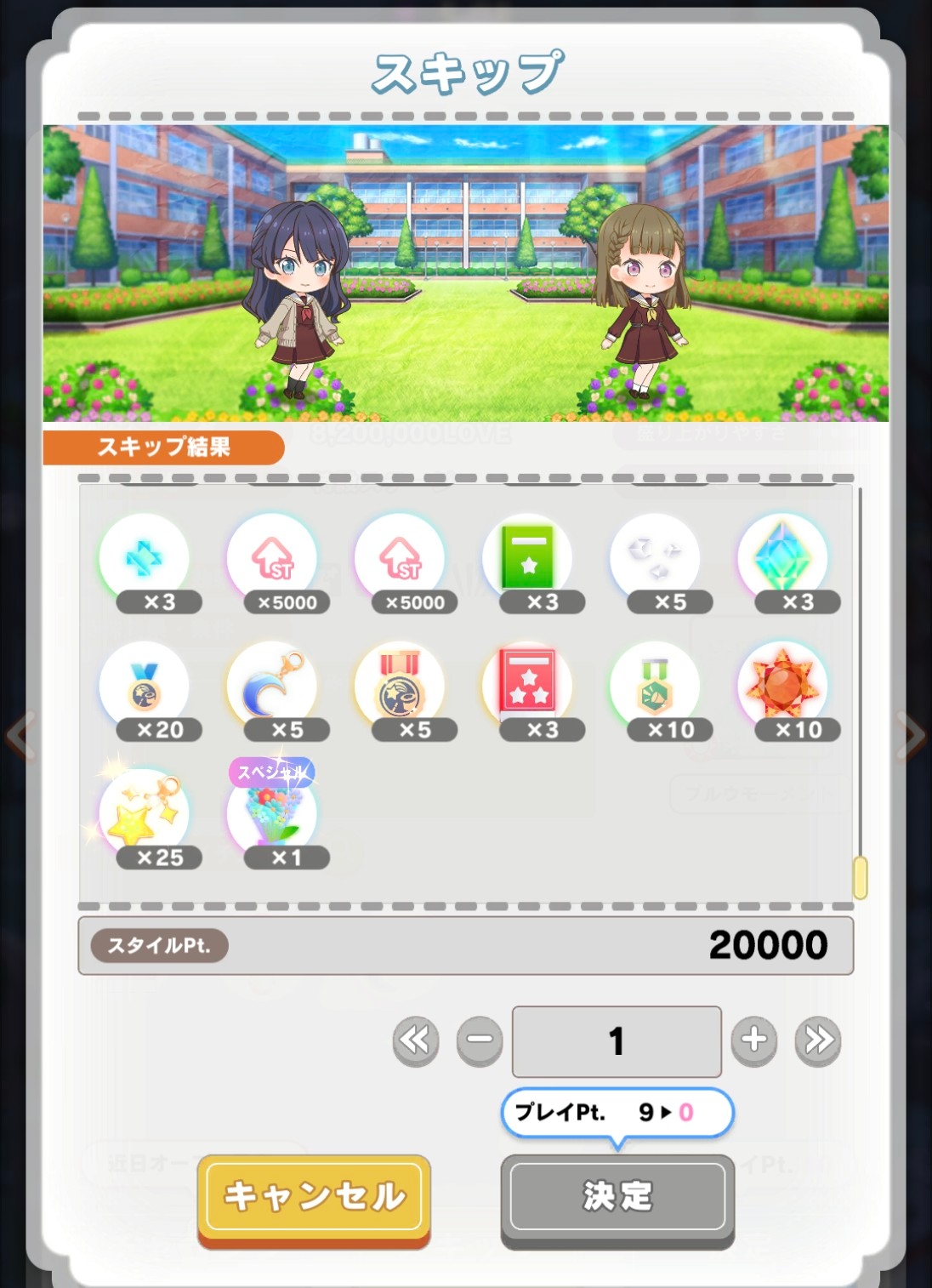The width and height of the screenshot is (932, 1288).
Task: Go to next page with right arrow
Action: point(912,735)
